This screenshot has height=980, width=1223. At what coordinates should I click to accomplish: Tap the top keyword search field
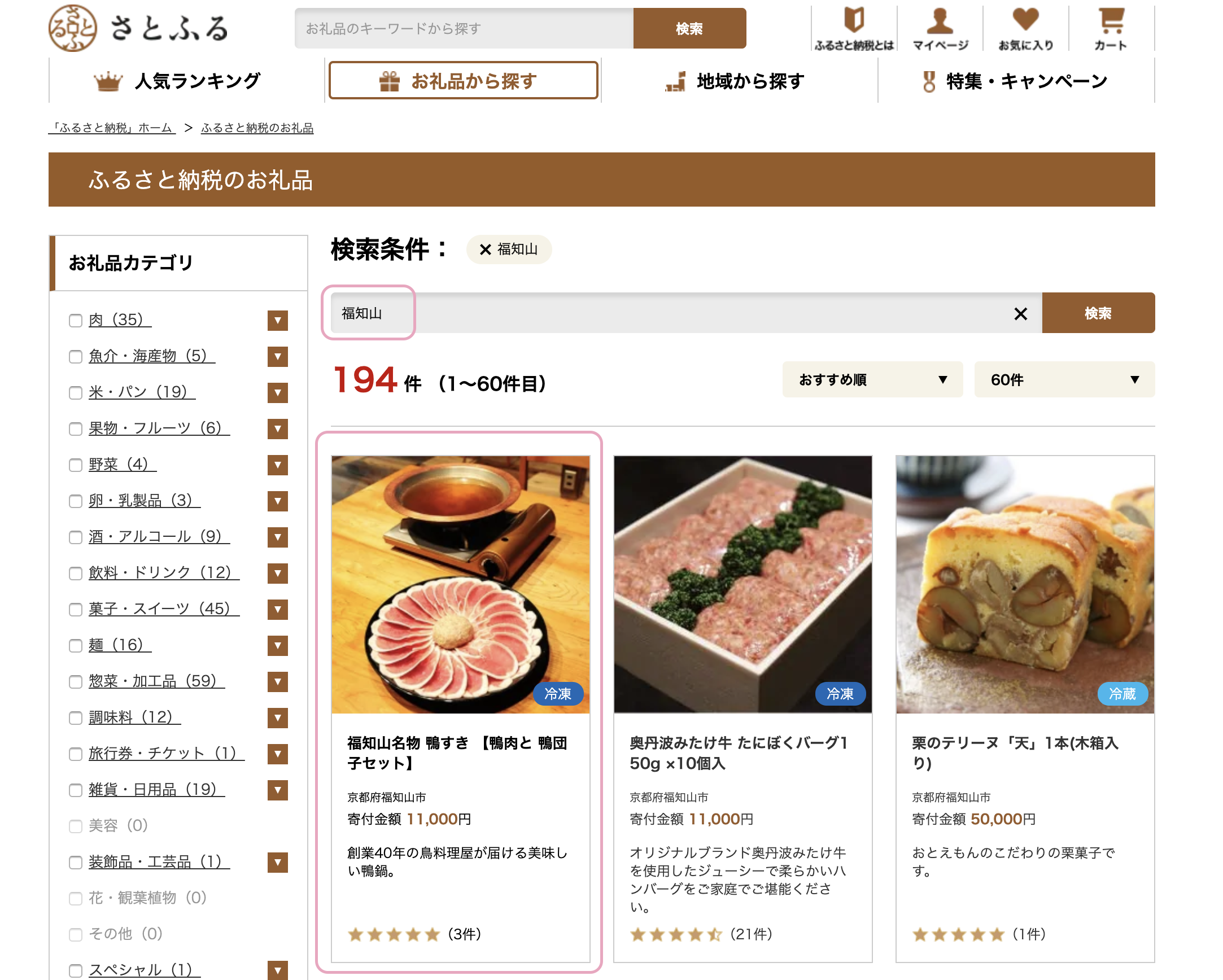click(x=464, y=28)
